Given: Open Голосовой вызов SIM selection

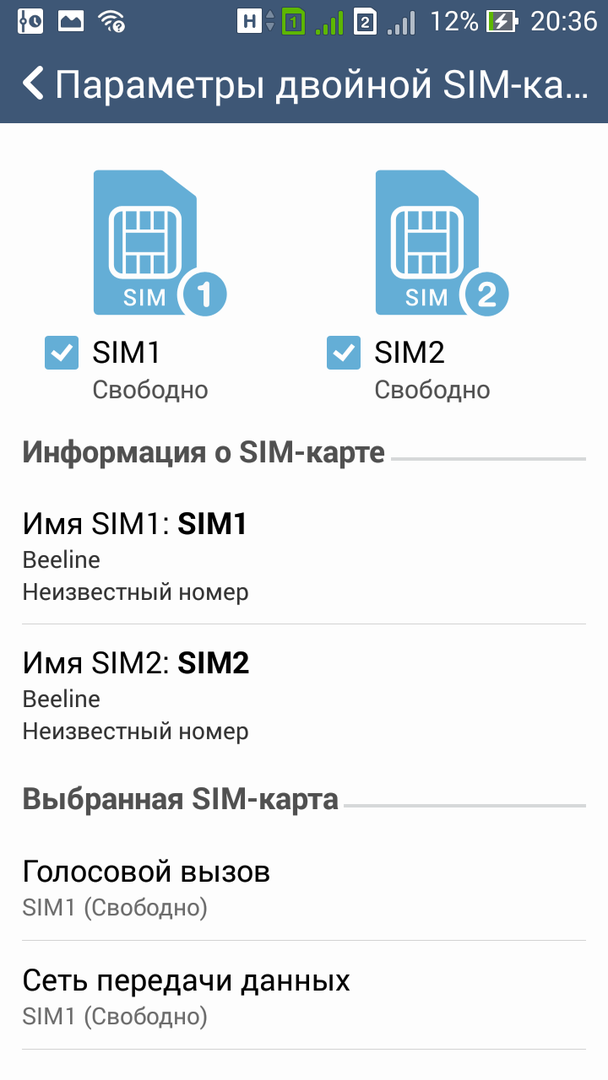Looking at the screenshot, I should [303, 888].
